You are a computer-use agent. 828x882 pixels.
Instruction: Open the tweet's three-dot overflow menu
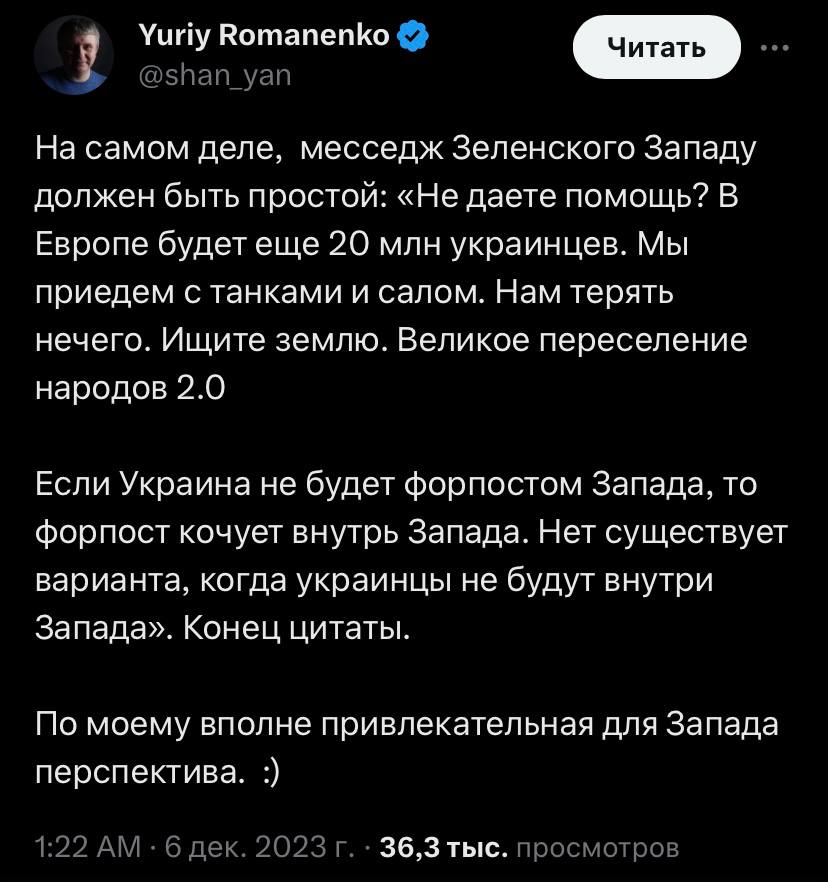[776, 47]
